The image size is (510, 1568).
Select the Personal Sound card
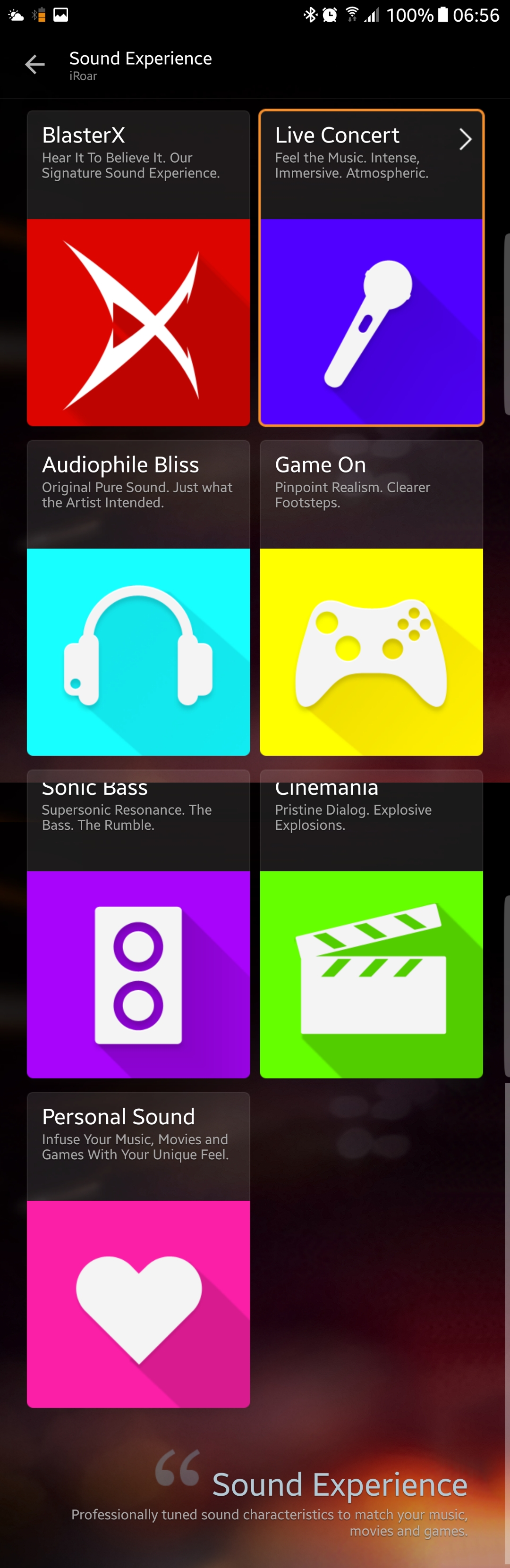[x=138, y=1249]
